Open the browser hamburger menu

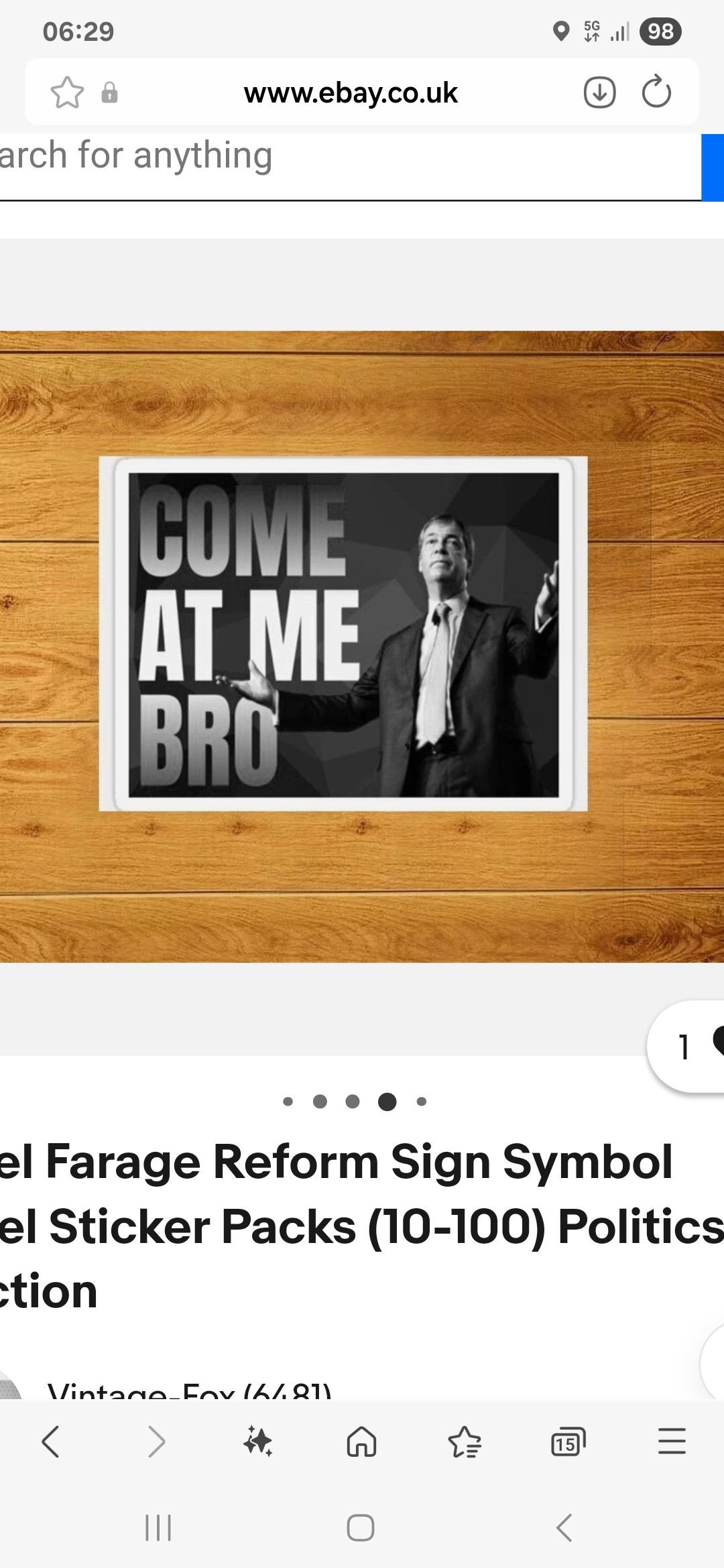pos(671,1441)
